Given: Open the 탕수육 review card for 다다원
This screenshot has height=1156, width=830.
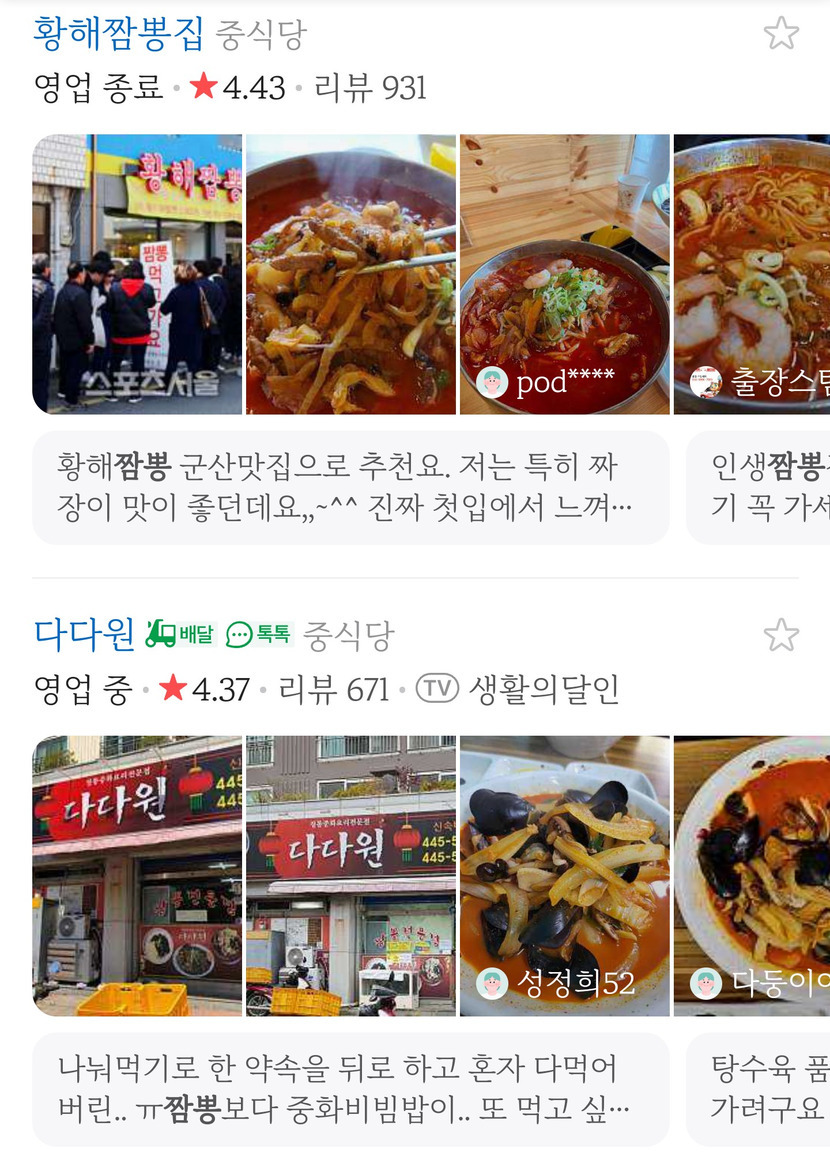Looking at the screenshot, I should 758,1089.
